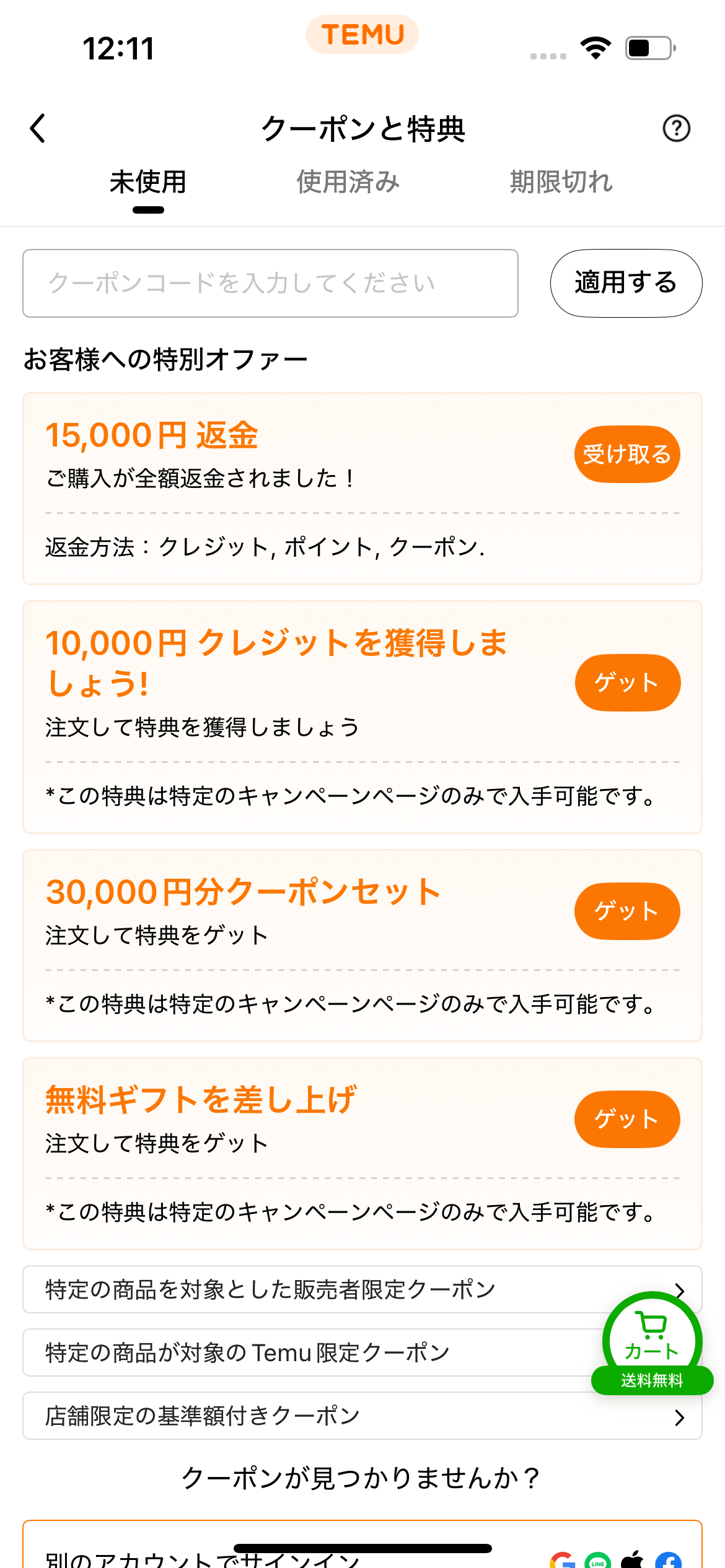Switch to the 期限切れ tab
This screenshot has height=1568, width=725.
[561, 182]
